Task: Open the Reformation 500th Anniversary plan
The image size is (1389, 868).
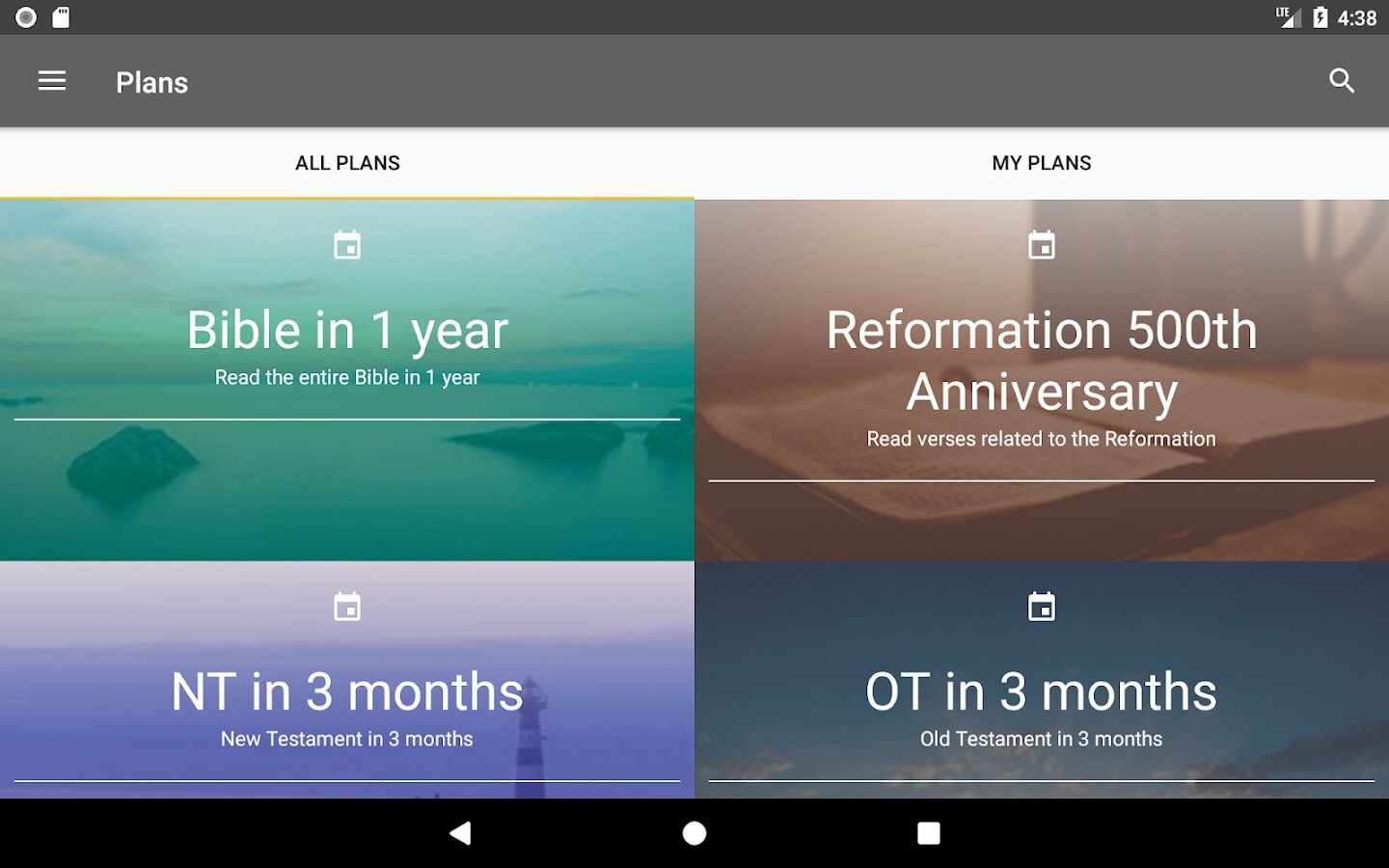Action: (1042, 380)
